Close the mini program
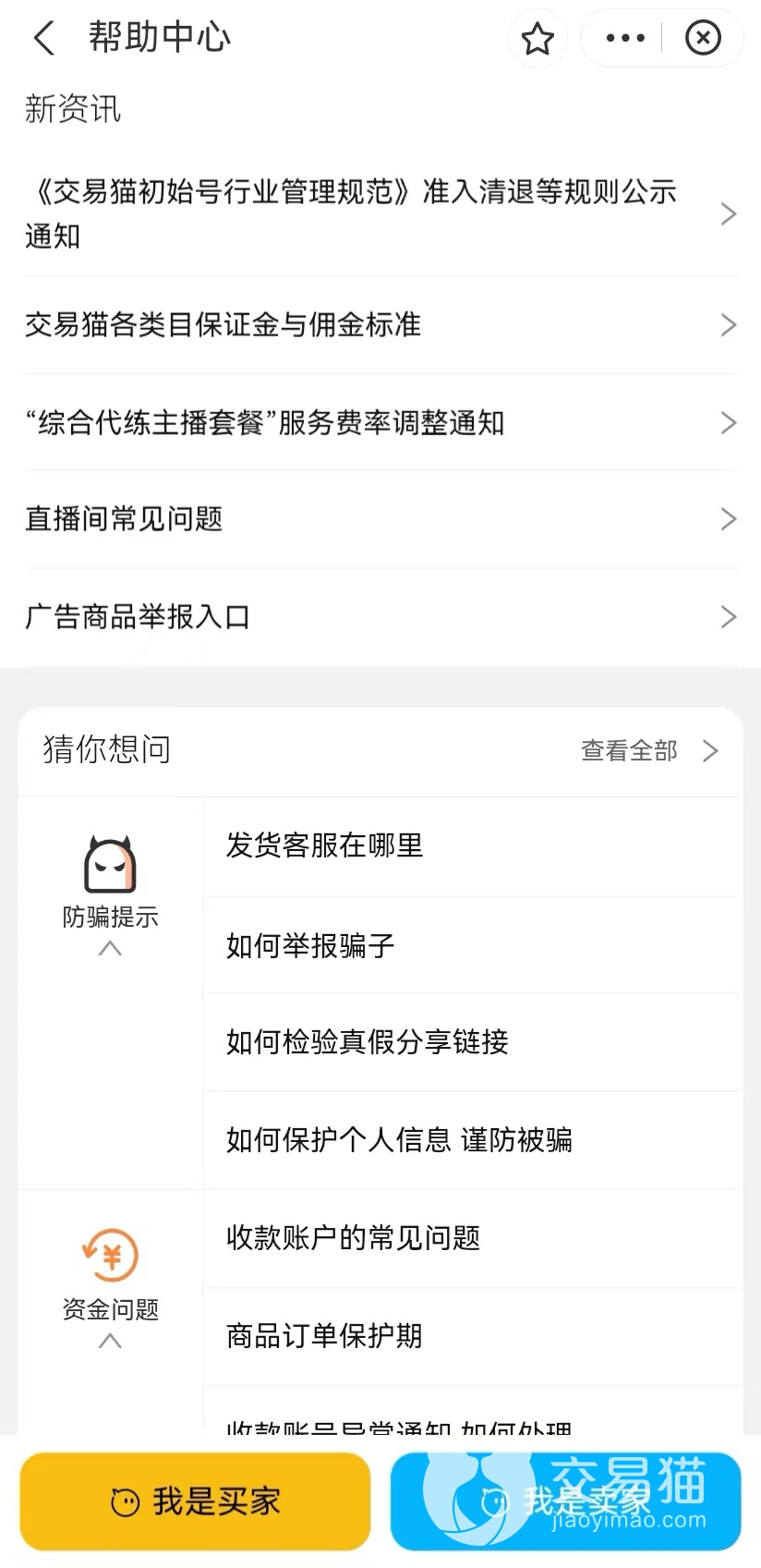Image resolution: width=761 pixels, height=1568 pixels. point(703,39)
